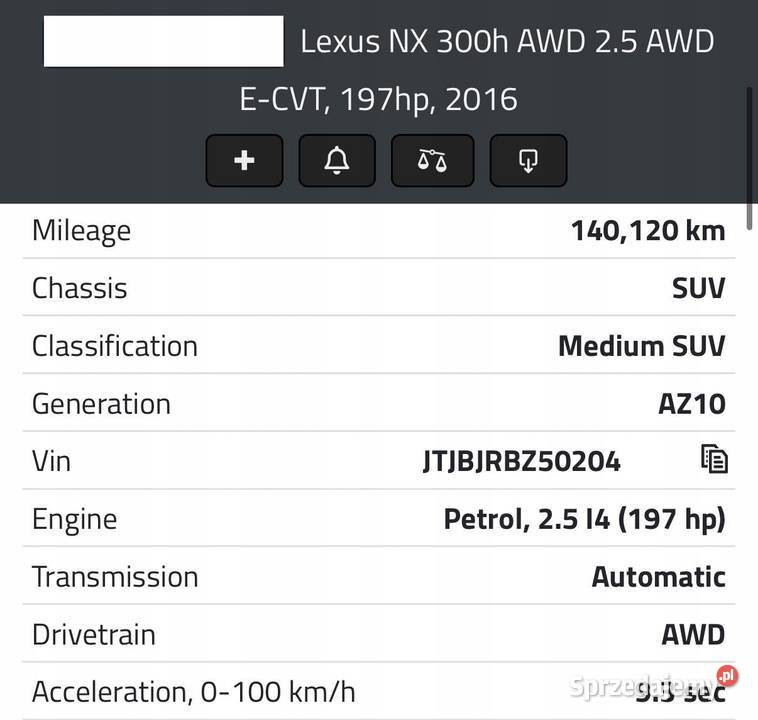Add this Lexus to comparison via scales icon
Image resolution: width=758 pixels, height=720 pixels.
pyautogui.click(x=432, y=160)
